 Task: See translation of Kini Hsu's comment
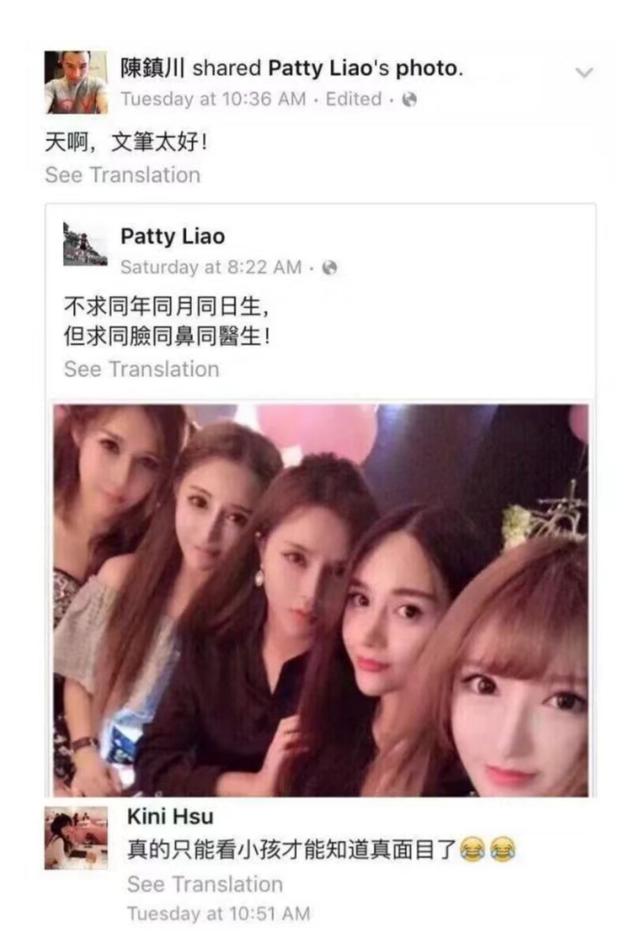point(204,884)
